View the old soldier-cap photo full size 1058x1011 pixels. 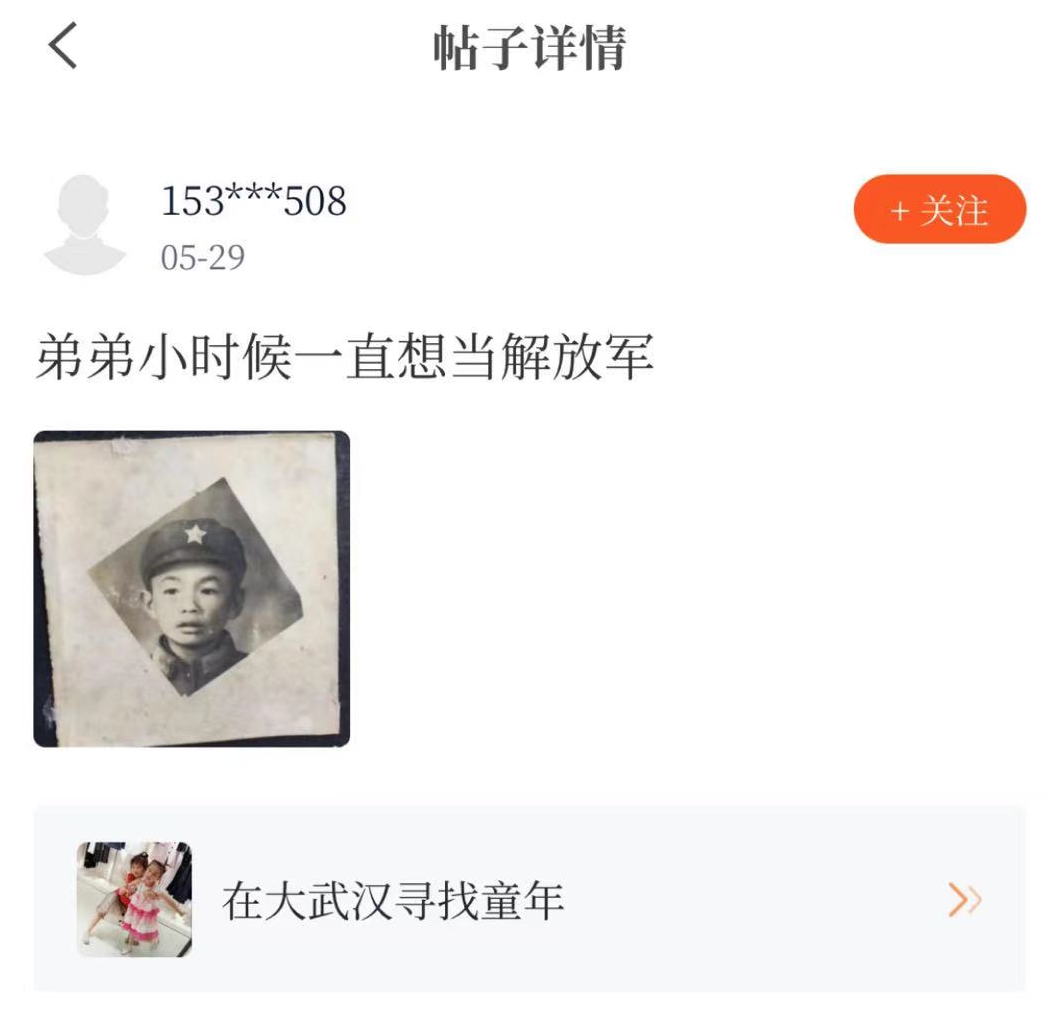[x=192, y=589]
